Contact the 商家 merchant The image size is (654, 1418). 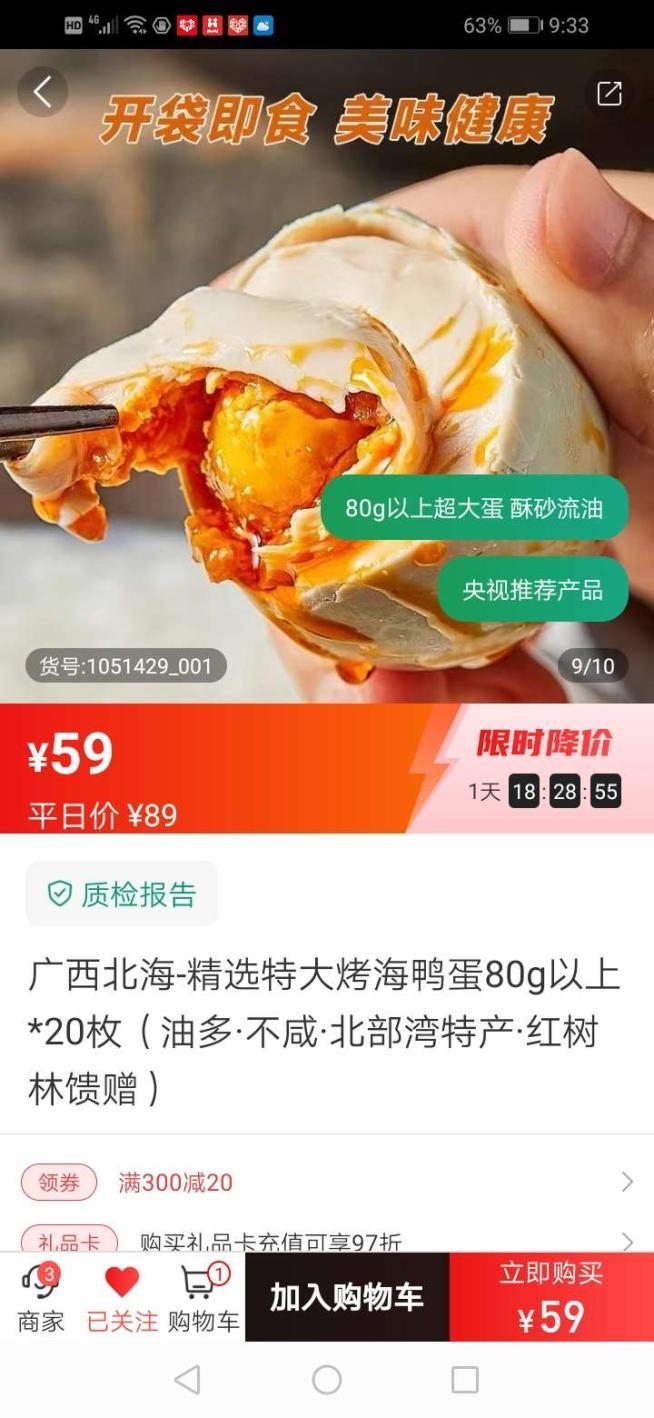(x=41, y=1297)
